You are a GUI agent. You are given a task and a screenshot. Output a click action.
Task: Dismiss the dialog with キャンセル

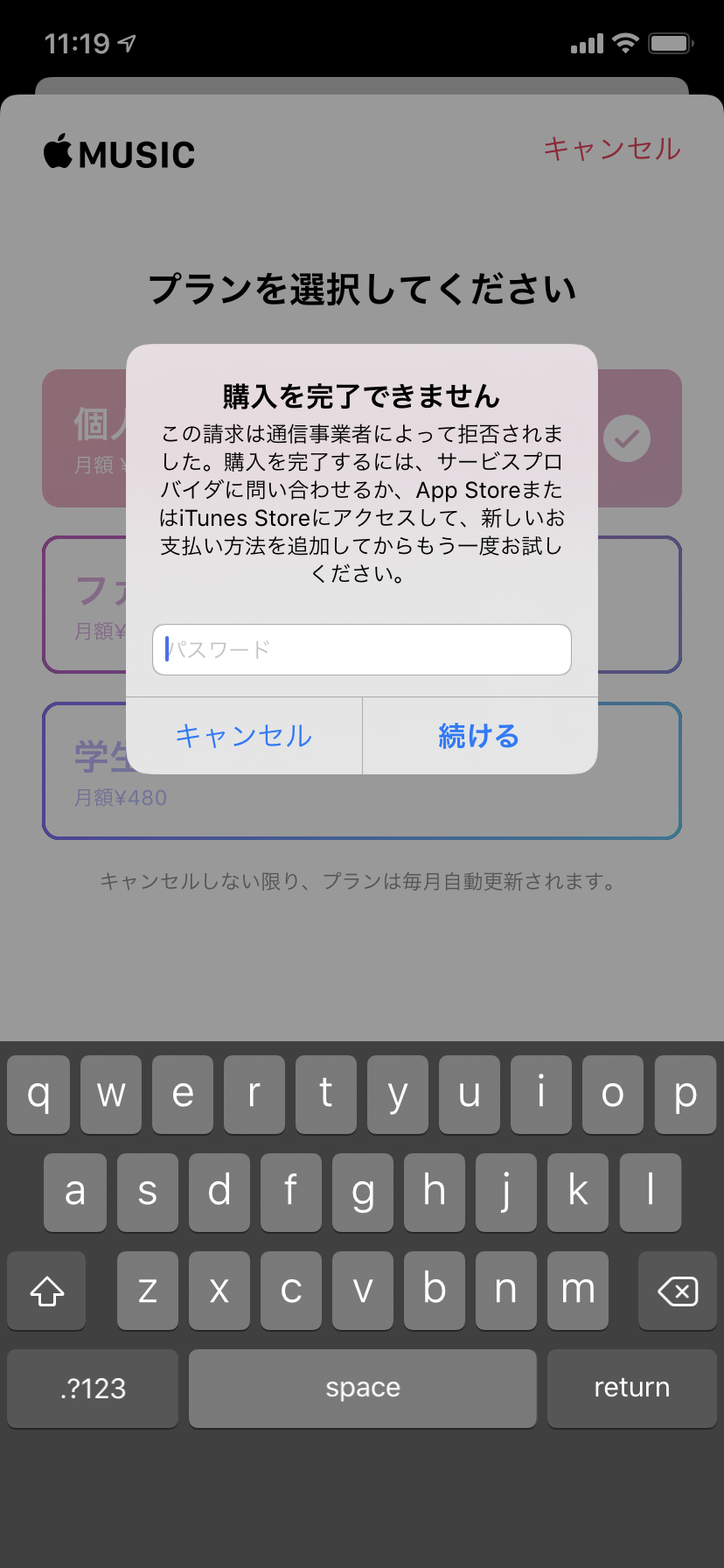click(244, 736)
